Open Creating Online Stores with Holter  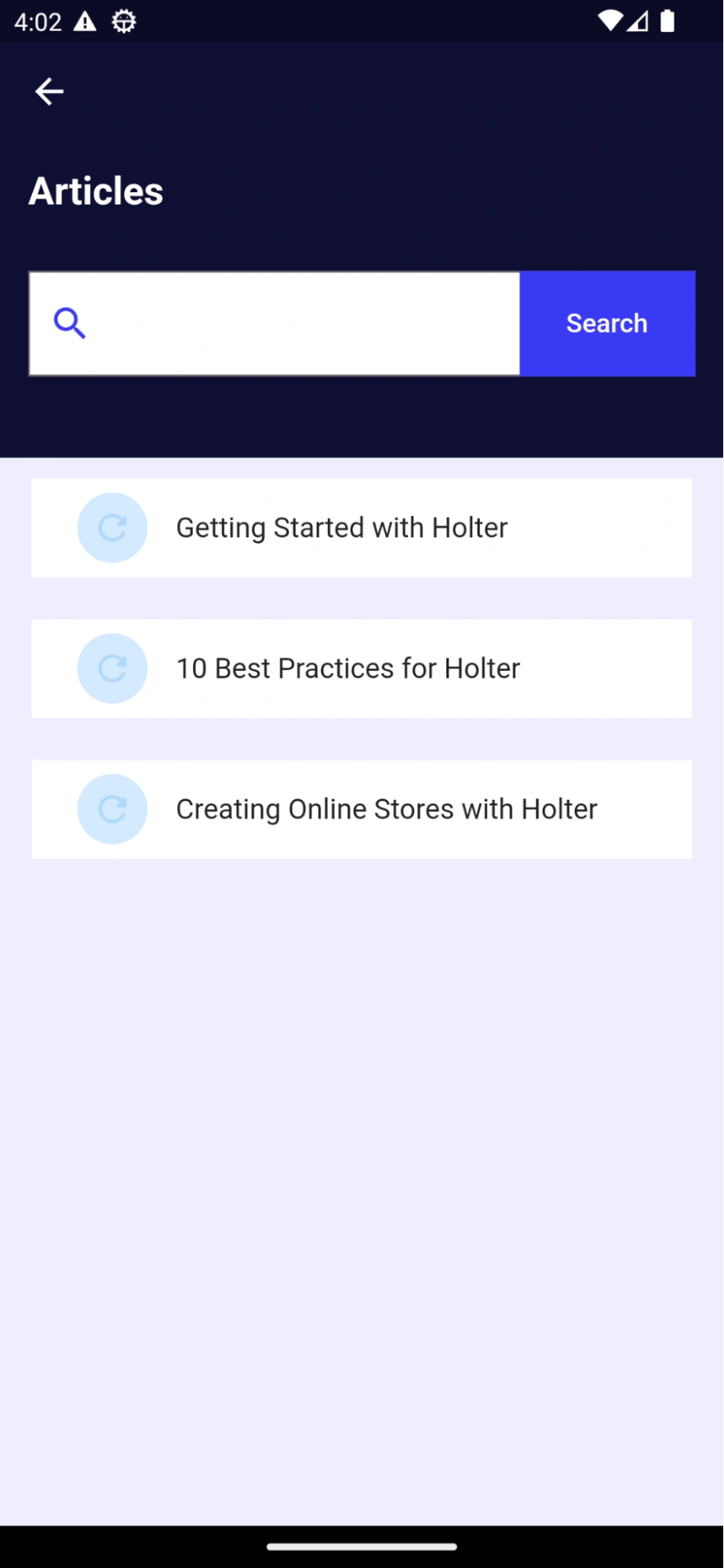tap(361, 809)
